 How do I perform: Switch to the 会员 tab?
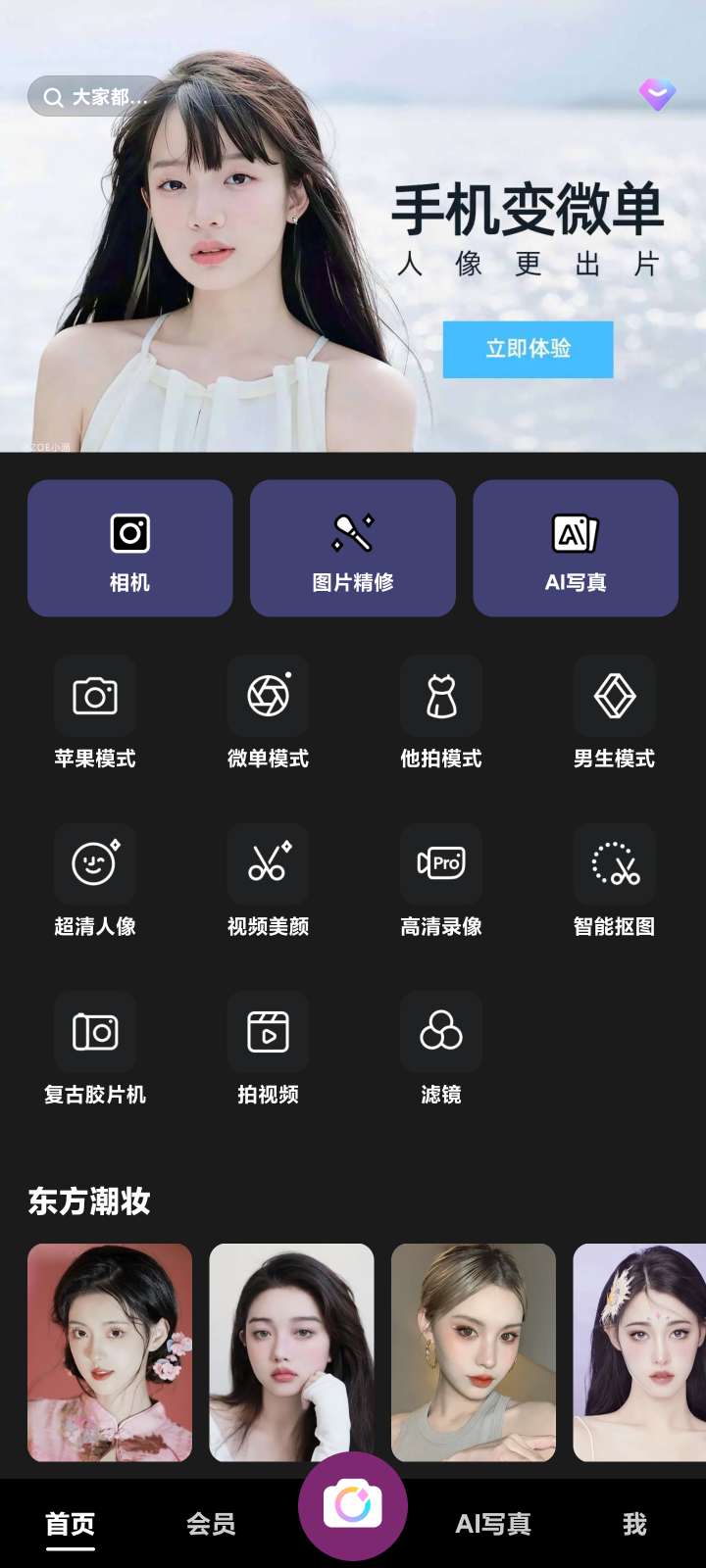pos(211,1524)
